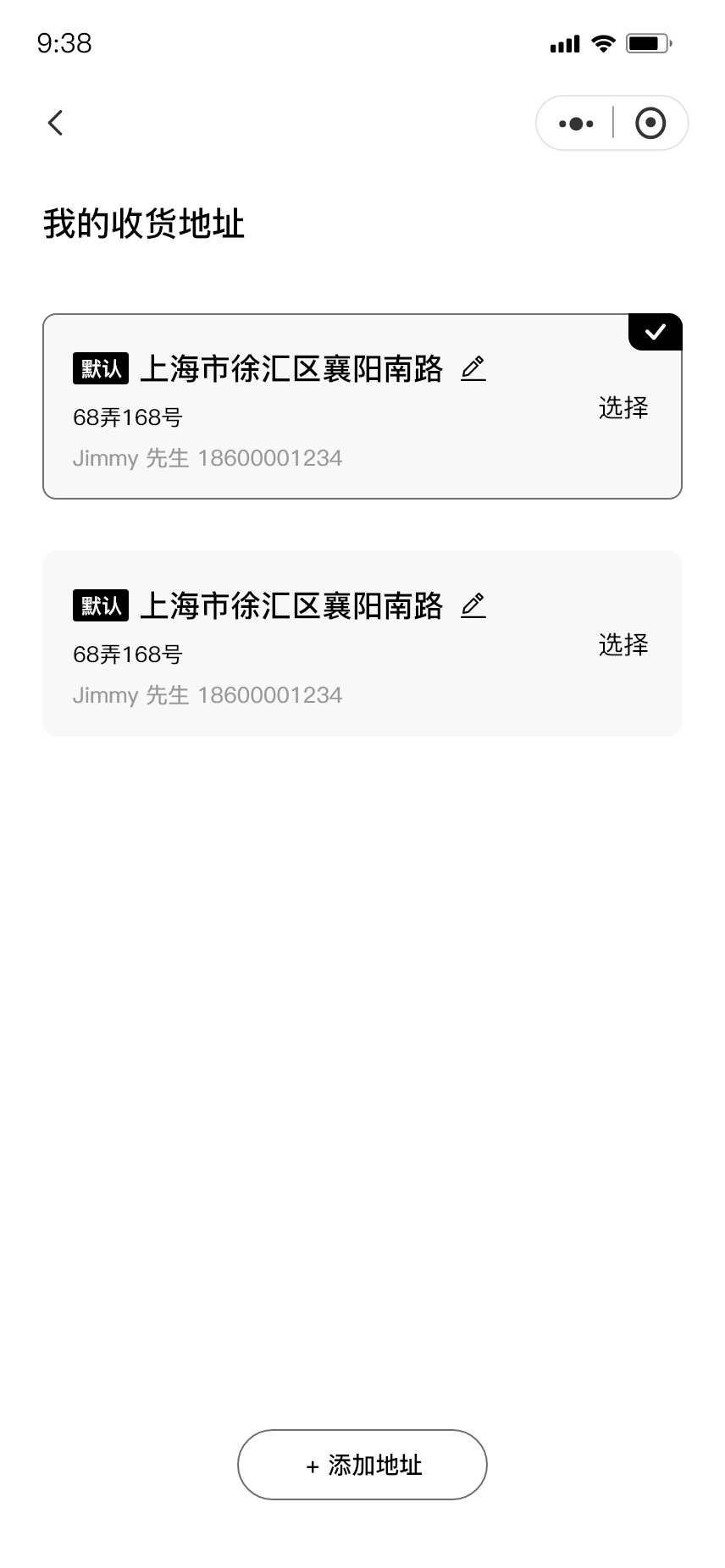Screen dimensions: 725x1568
Task: Add a new address with 添加地址
Action: 362,1465
